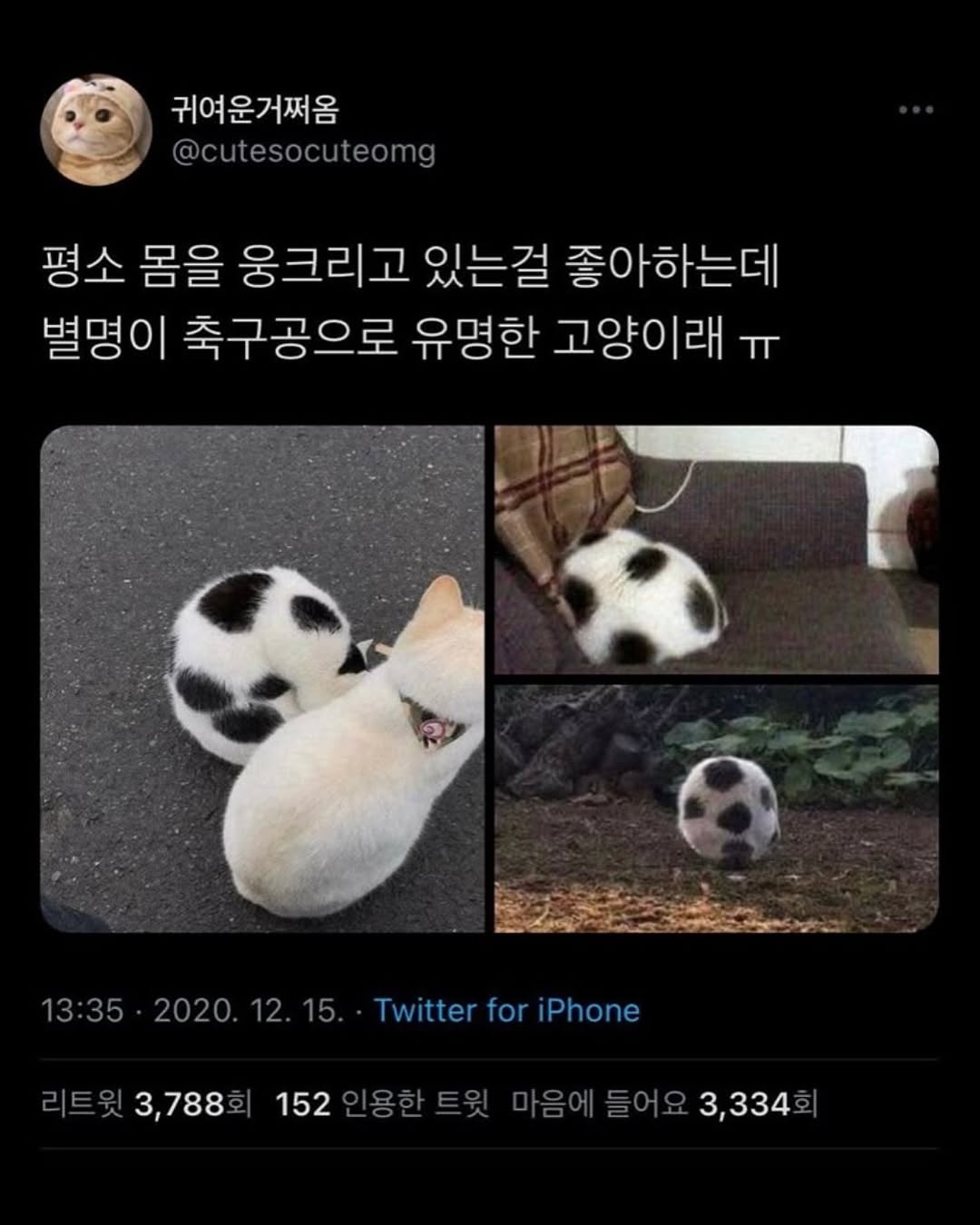
Task: Open the photo of the cat in the garden
Action: pyautogui.click(x=716, y=808)
